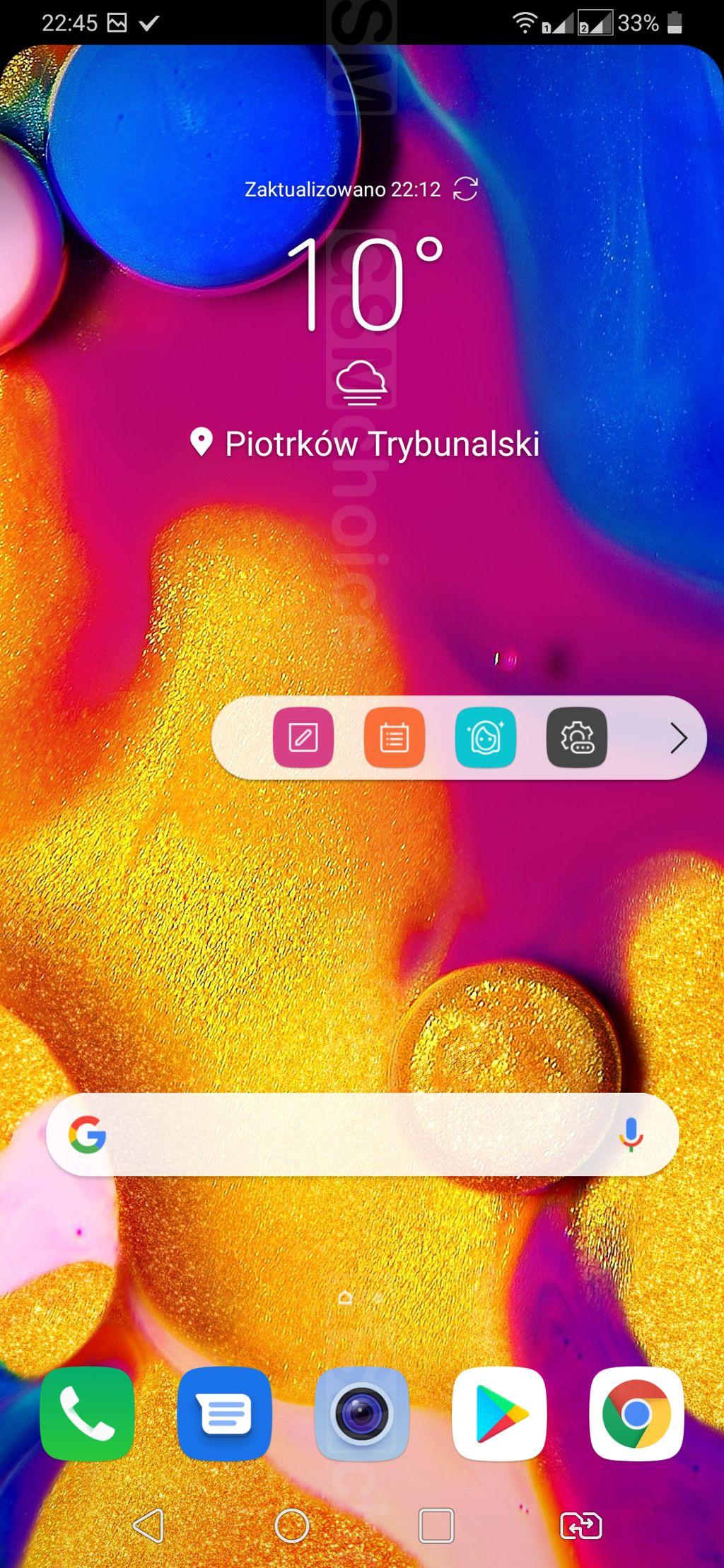Open the Phone dialer app
Image resolution: width=724 pixels, height=1568 pixels.
pos(87,1413)
